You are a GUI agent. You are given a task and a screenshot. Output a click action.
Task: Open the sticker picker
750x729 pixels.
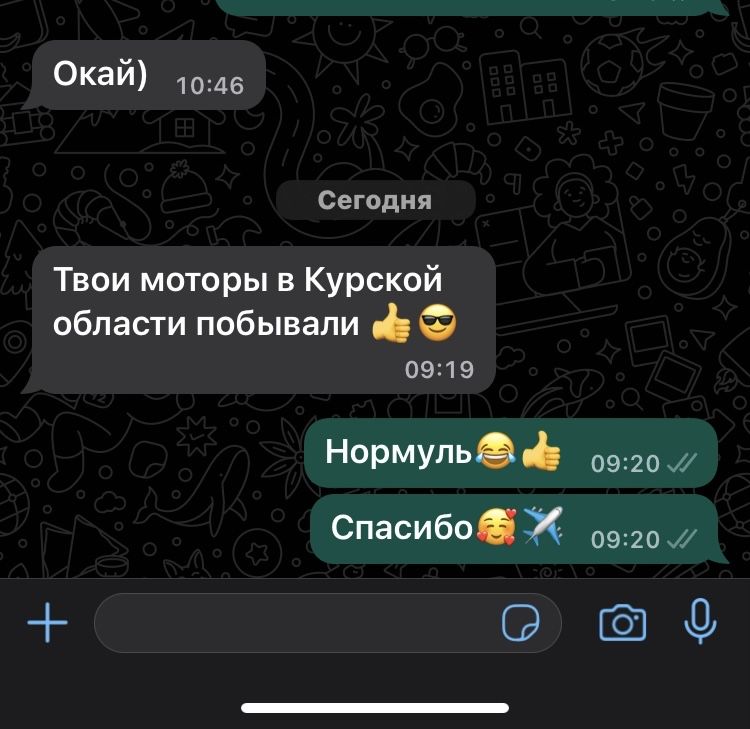521,624
